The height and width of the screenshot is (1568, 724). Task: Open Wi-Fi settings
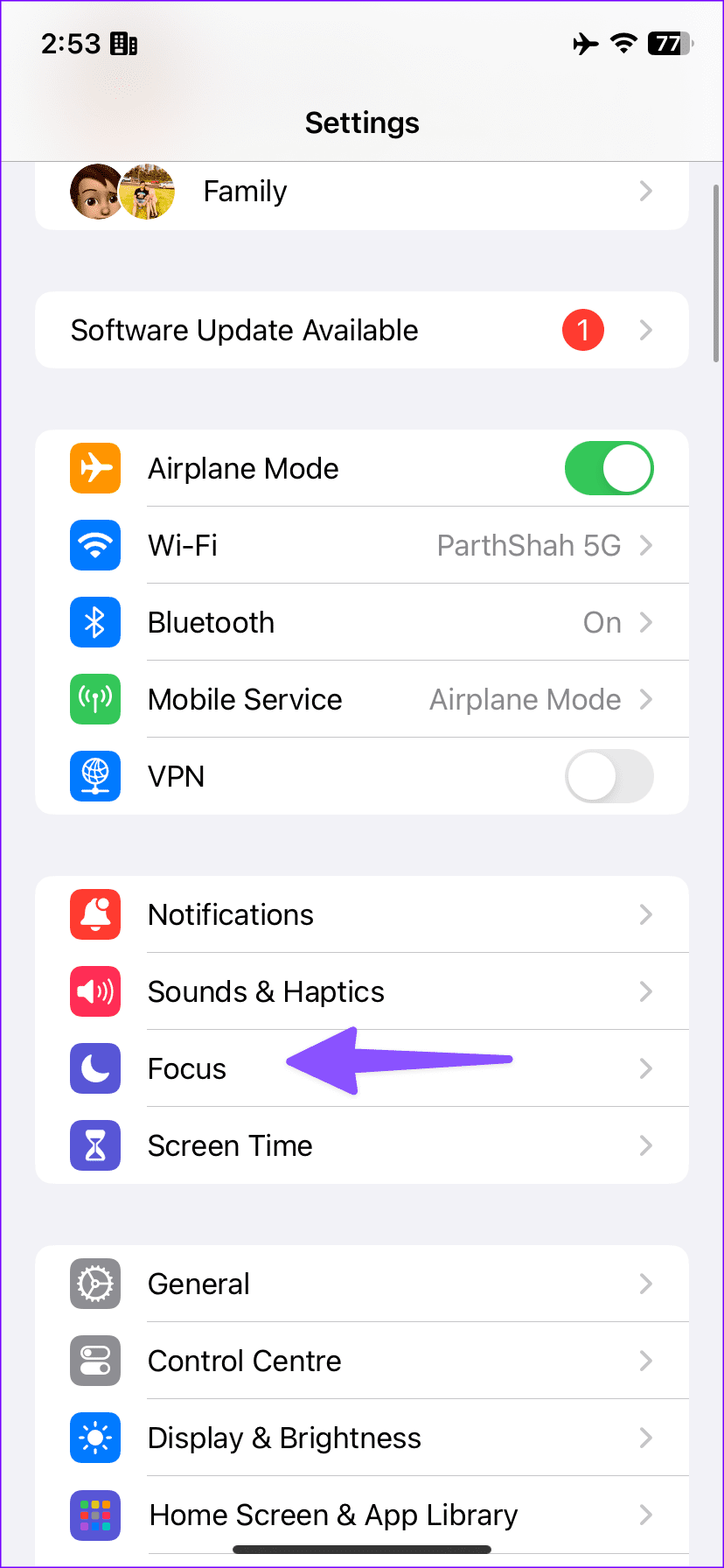(x=361, y=545)
